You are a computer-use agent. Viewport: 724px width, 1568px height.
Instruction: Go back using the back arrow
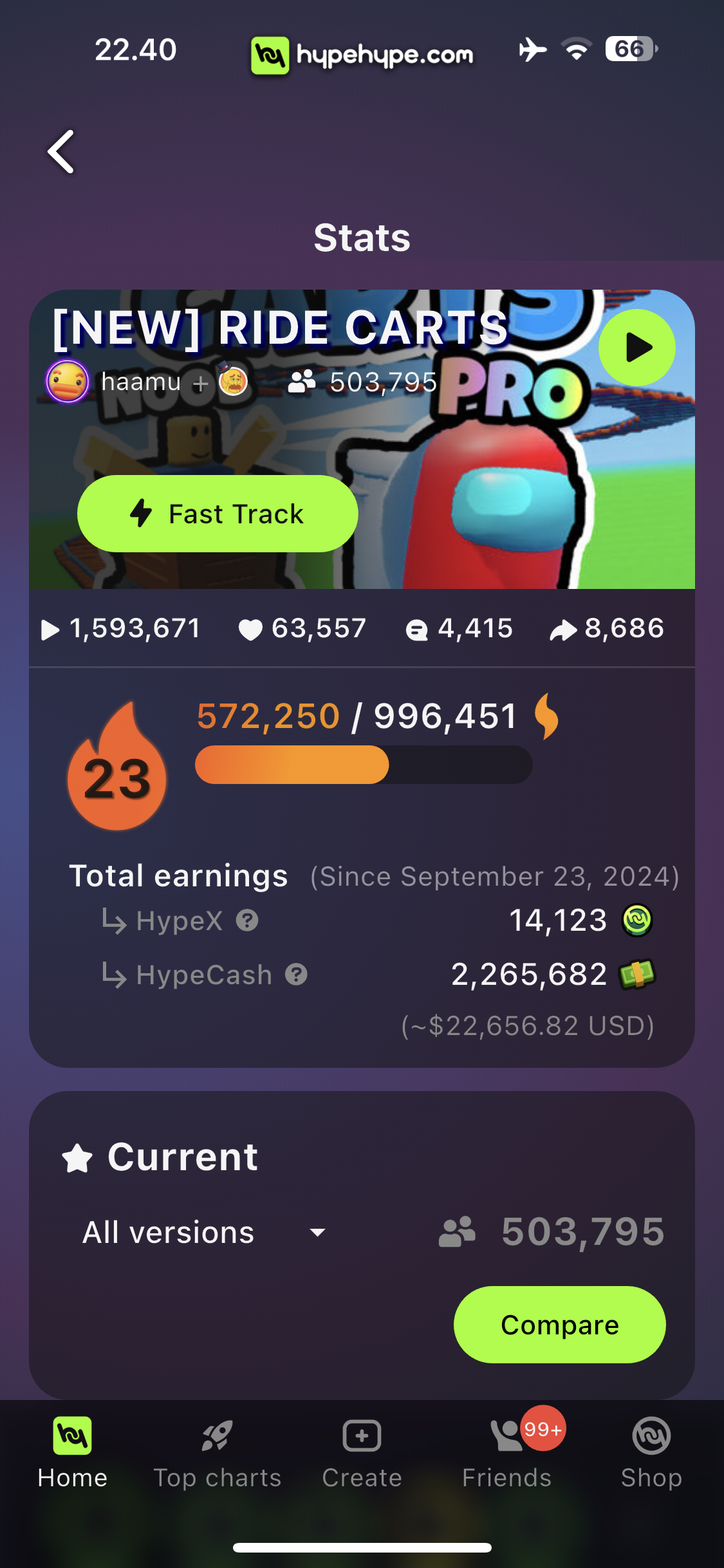(x=61, y=152)
